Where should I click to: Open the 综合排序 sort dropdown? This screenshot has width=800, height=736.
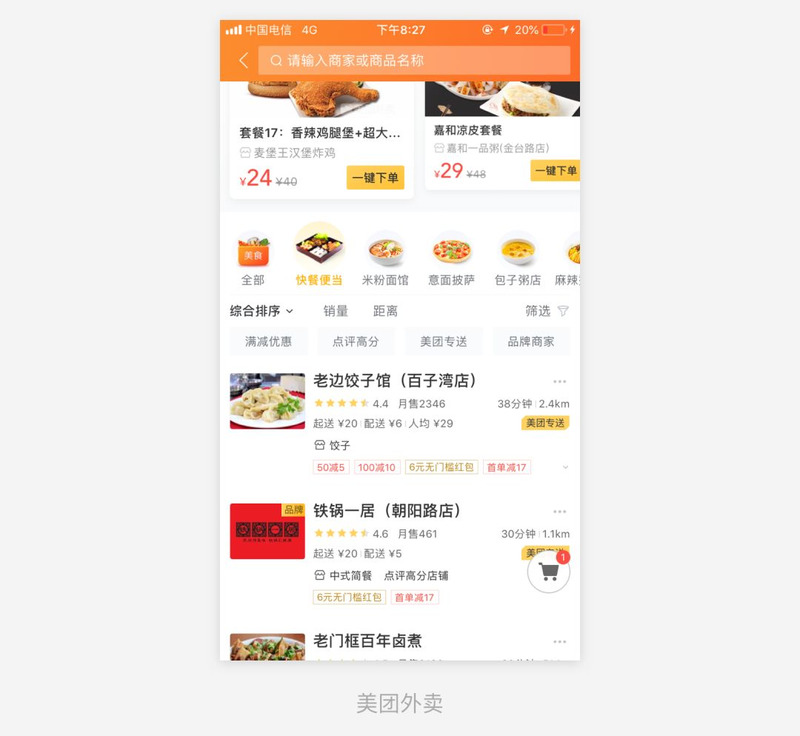click(261, 311)
